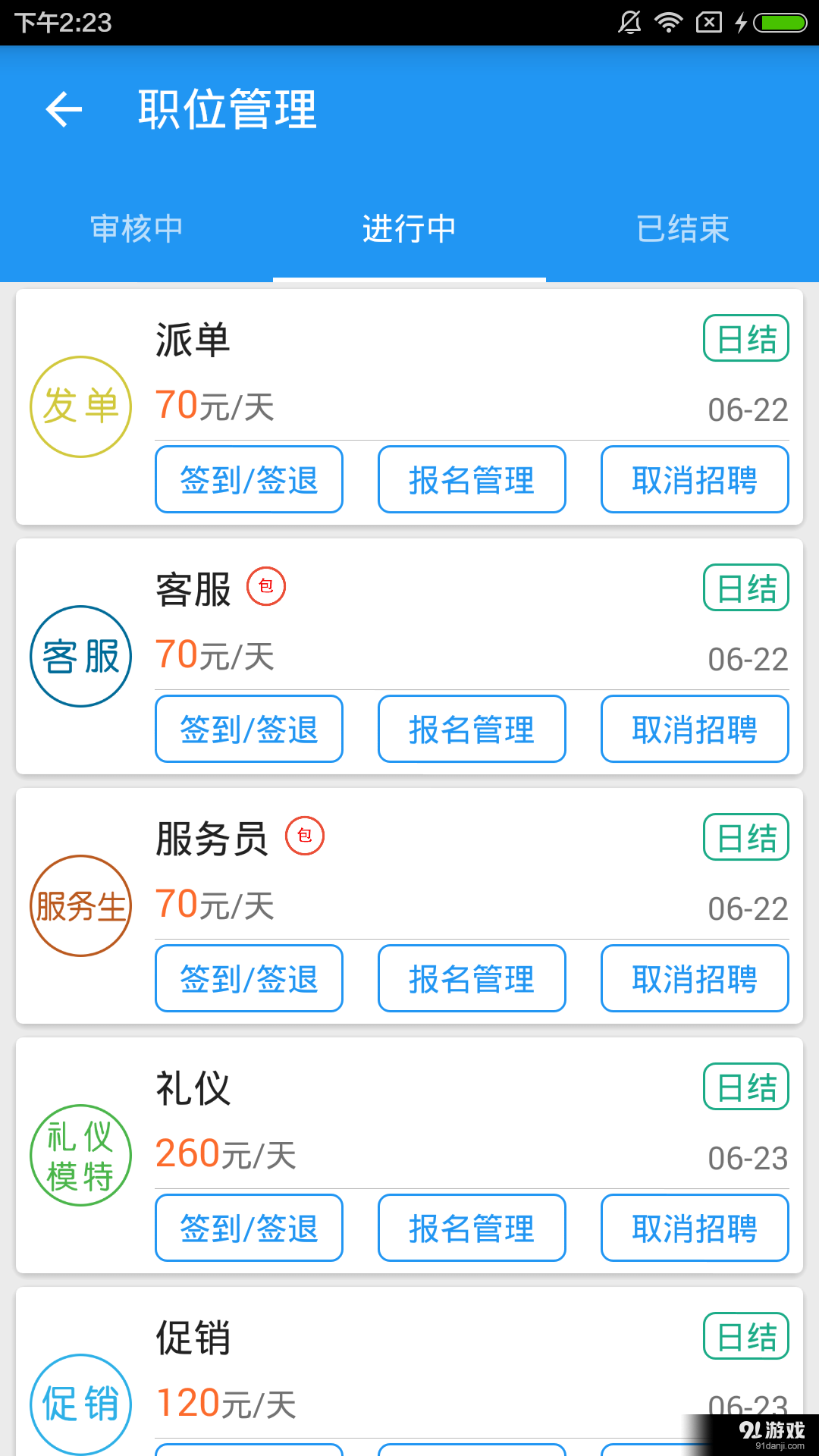This screenshot has width=819, height=1456.
Task: Click the 促销 circular badge icon
Action: 80,1403
